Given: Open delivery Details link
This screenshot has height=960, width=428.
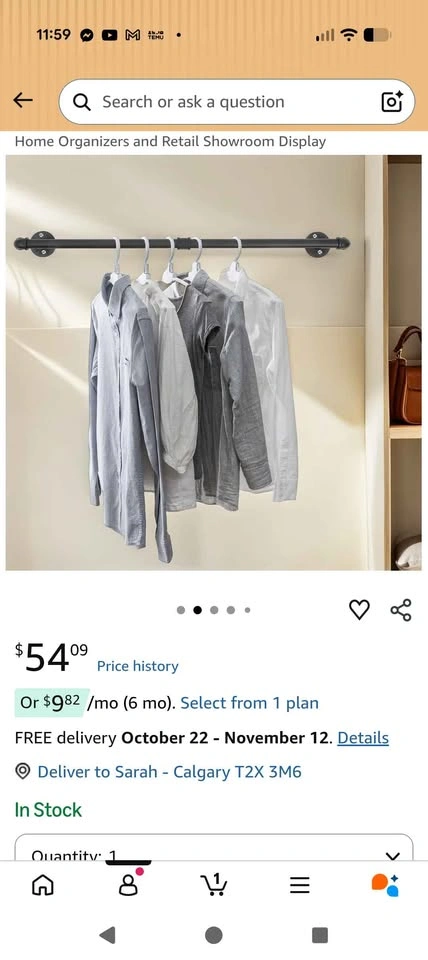Looking at the screenshot, I should coord(363,738).
